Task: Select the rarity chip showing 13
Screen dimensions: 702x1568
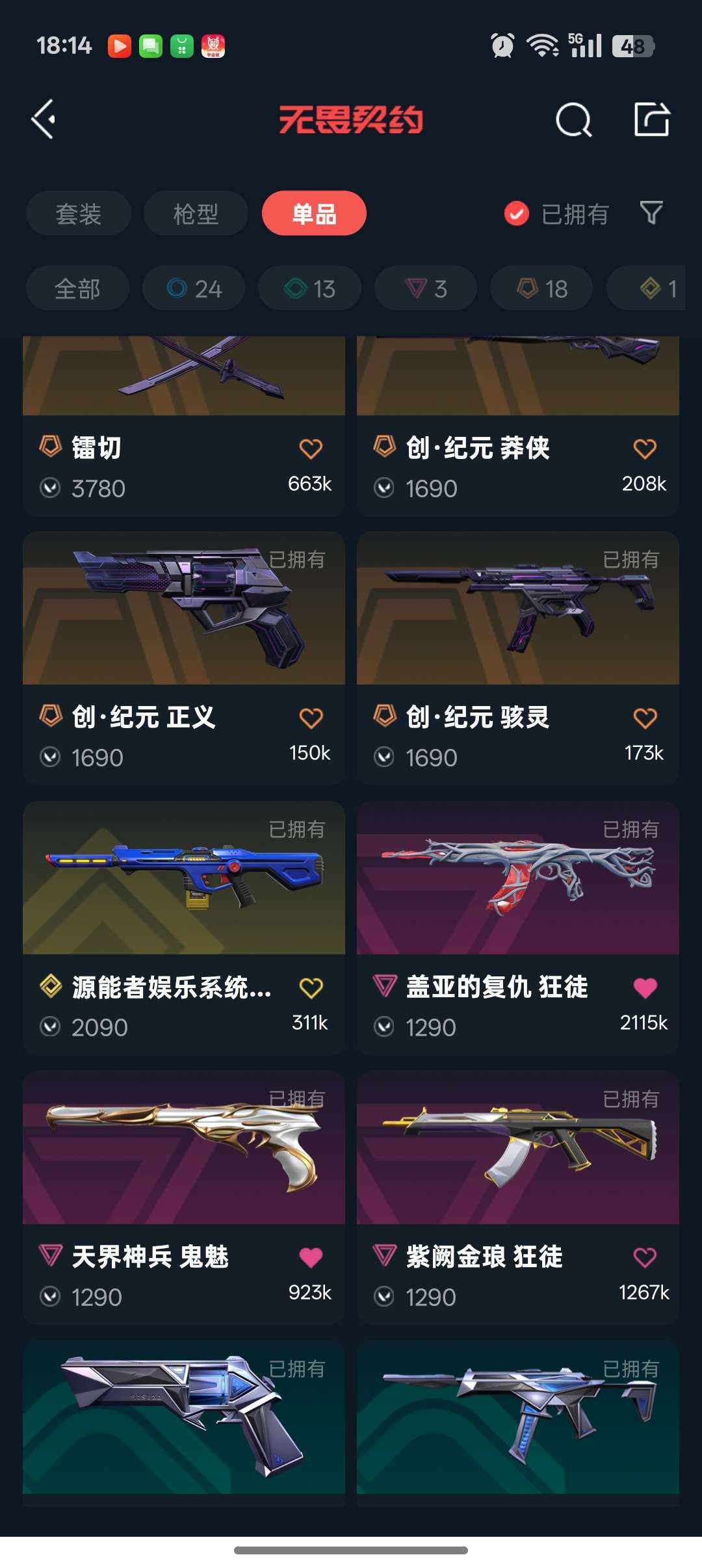Action: point(309,288)
